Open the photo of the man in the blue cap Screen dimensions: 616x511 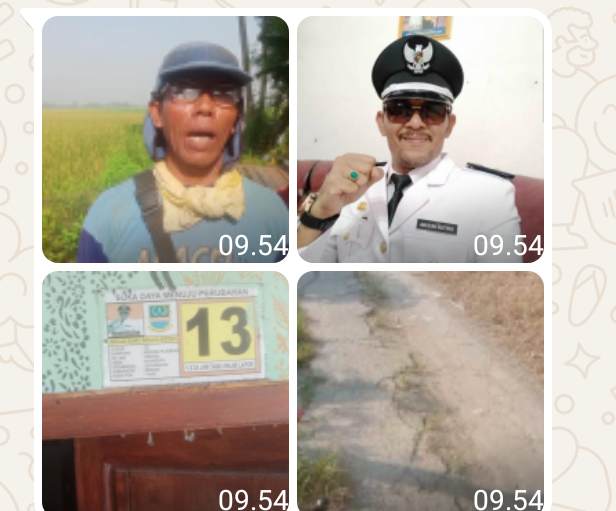tap(165, 140)
